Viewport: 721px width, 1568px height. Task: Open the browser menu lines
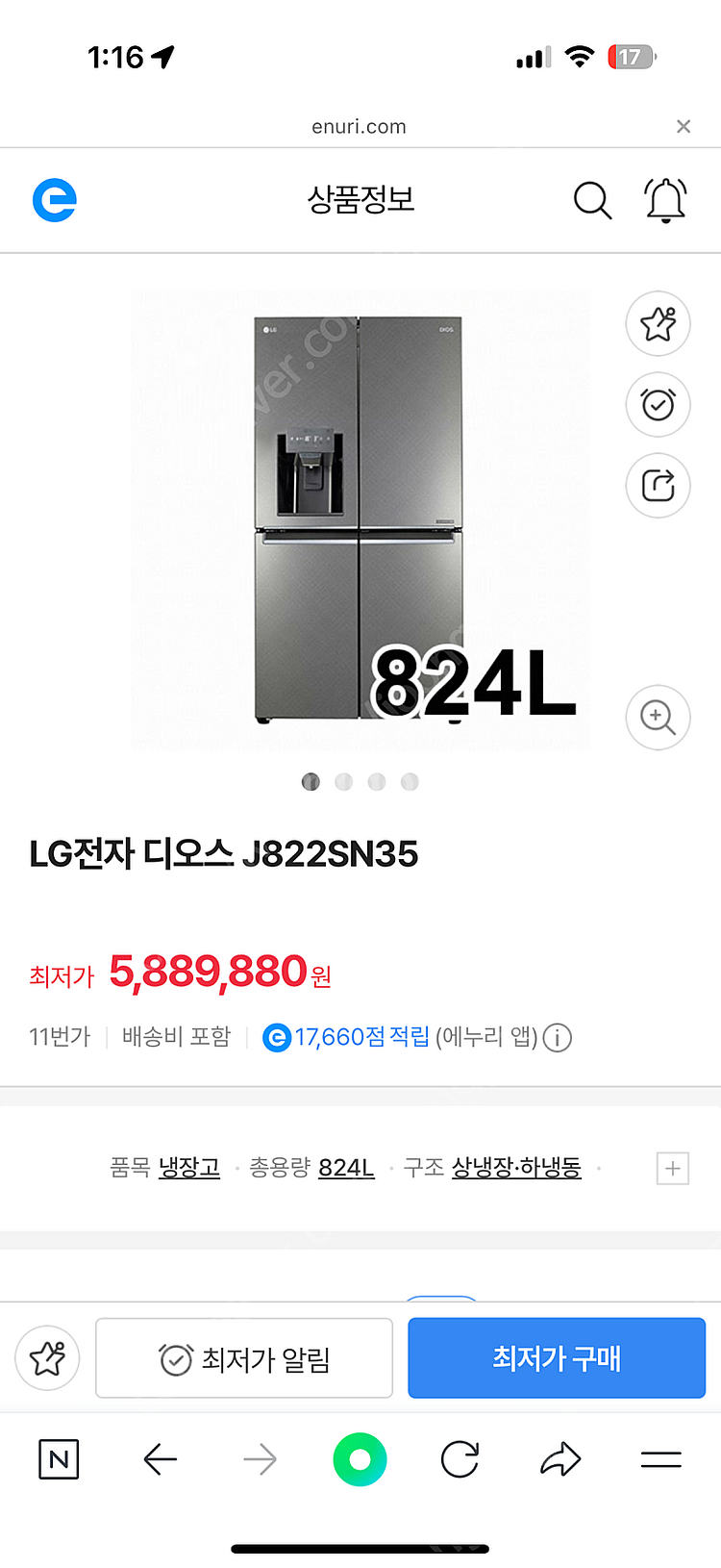point(661,1460)
